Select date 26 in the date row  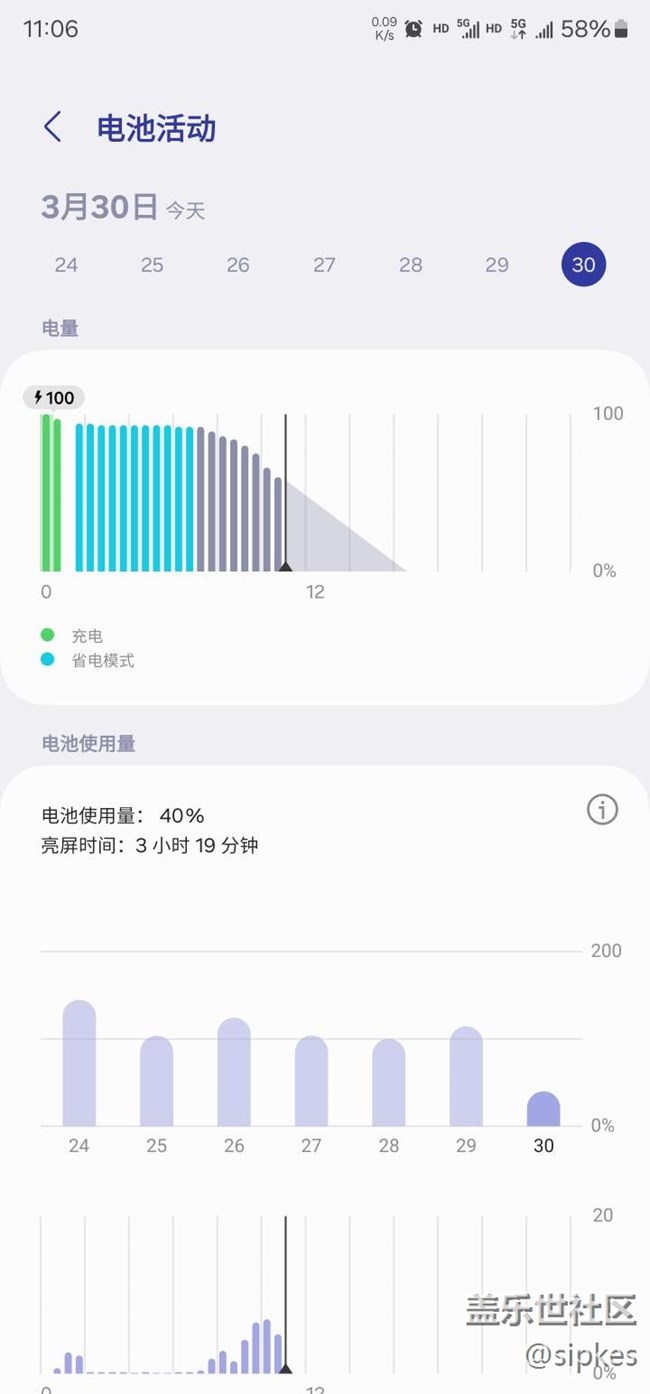pyautogui.click(x=238, y=265)
